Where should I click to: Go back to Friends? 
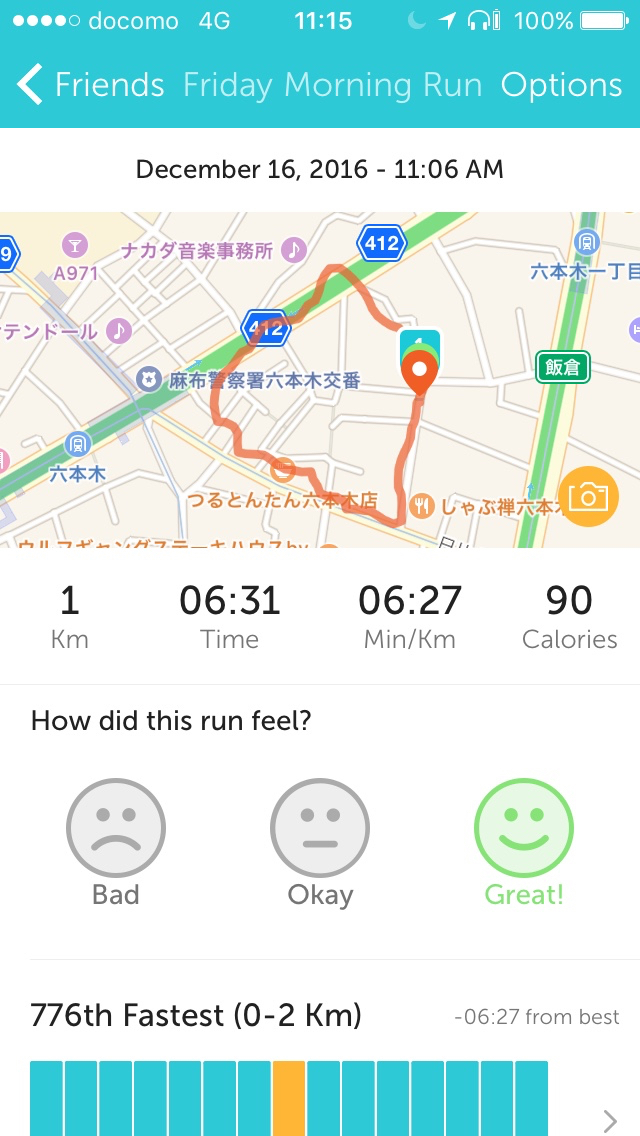click(x=90, y=85)
